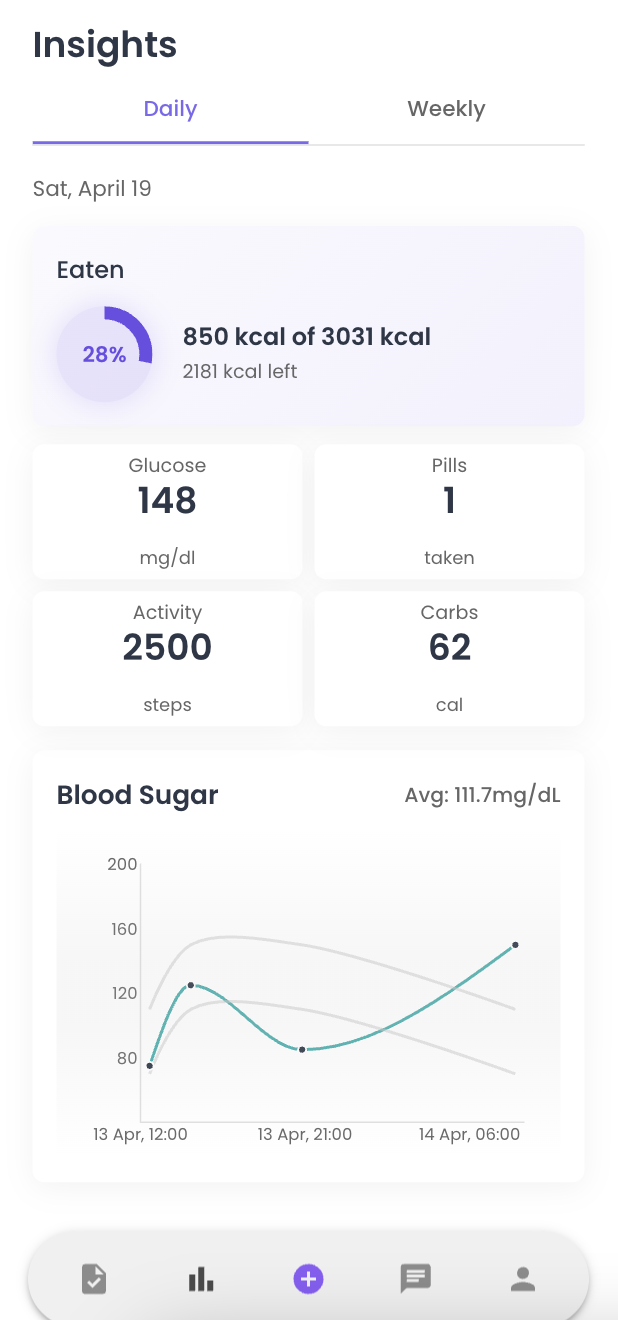Open the Glucose 148 mg/dl card

167,511
